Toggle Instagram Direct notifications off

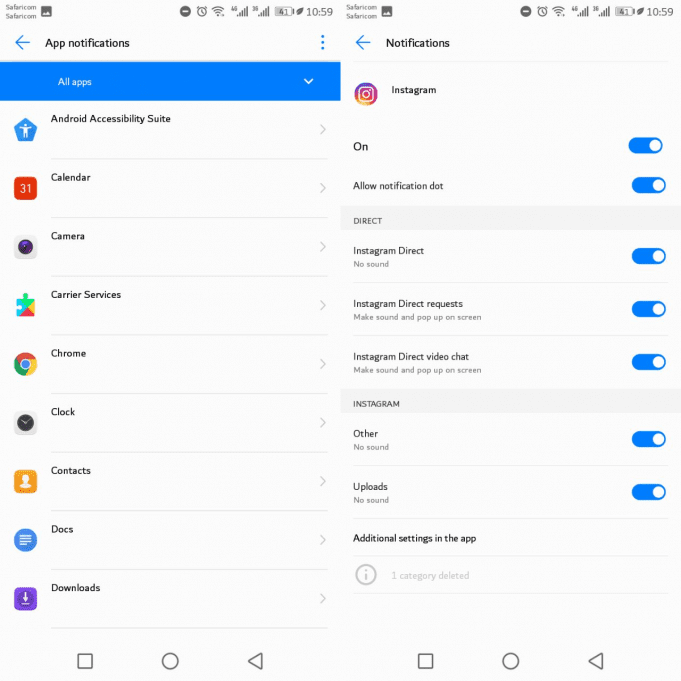(x=648, y=256)
